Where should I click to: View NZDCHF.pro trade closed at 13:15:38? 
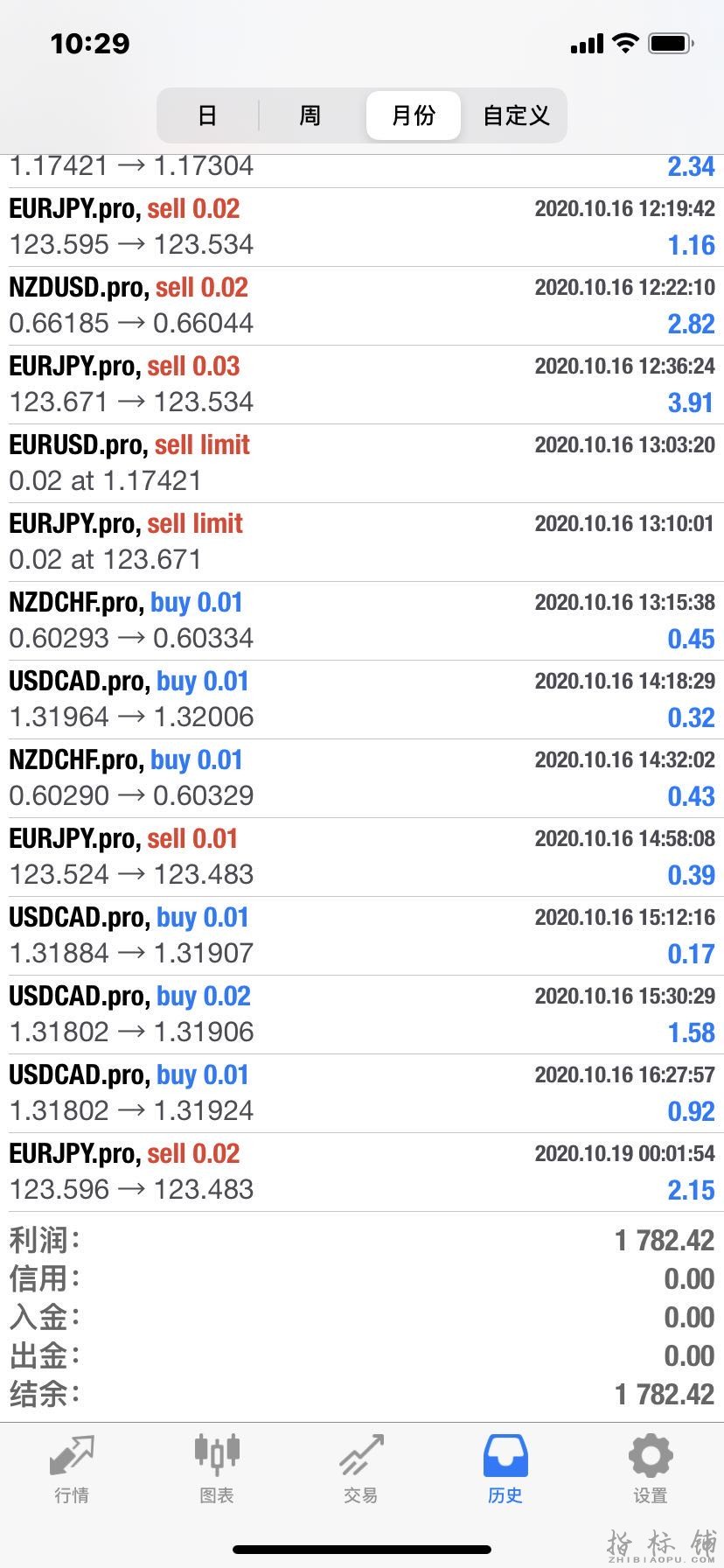click(362, 620)
